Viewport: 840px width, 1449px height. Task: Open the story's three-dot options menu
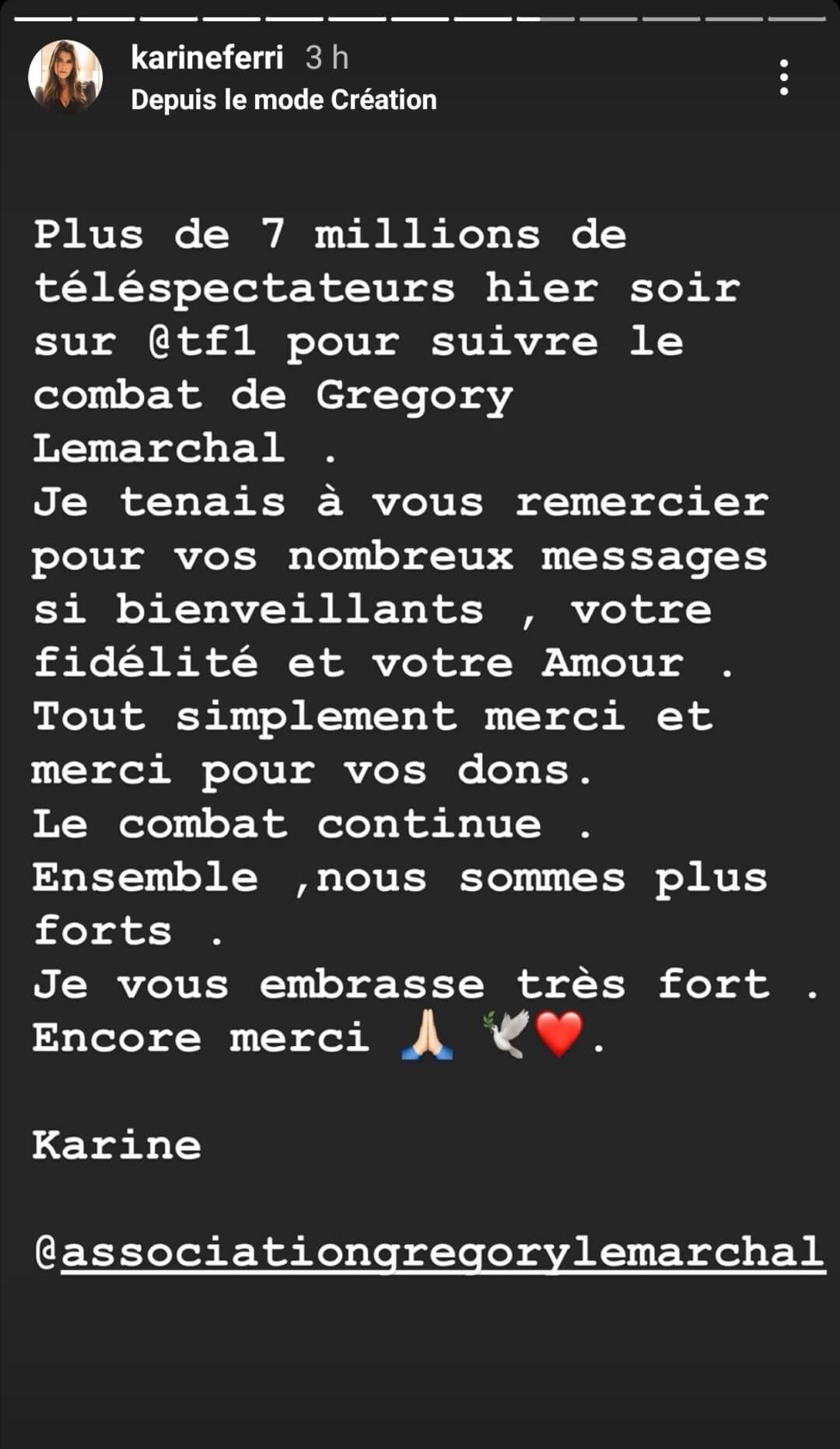click(784, 77)
